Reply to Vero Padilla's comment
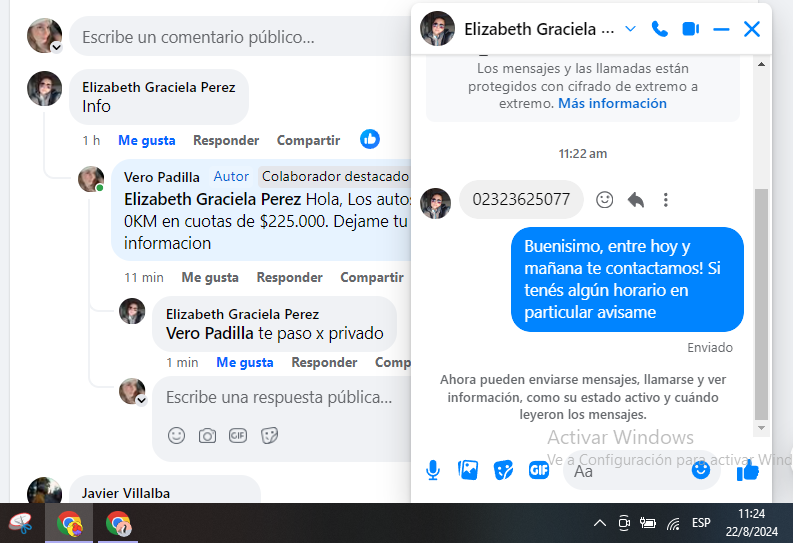The height and width of the screenshot is (543, 793). coord(289,277)
